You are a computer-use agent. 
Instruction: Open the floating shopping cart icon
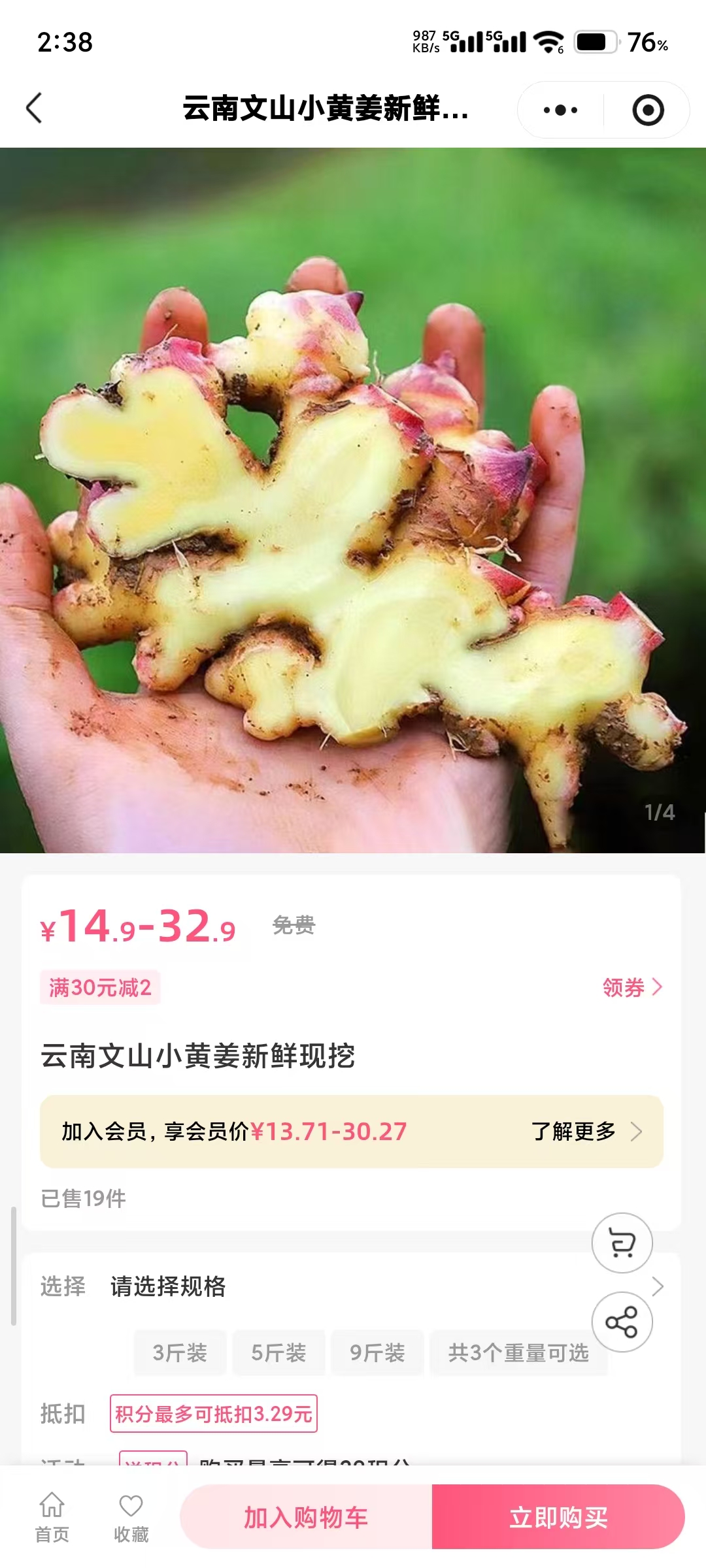pos(622,1243)
